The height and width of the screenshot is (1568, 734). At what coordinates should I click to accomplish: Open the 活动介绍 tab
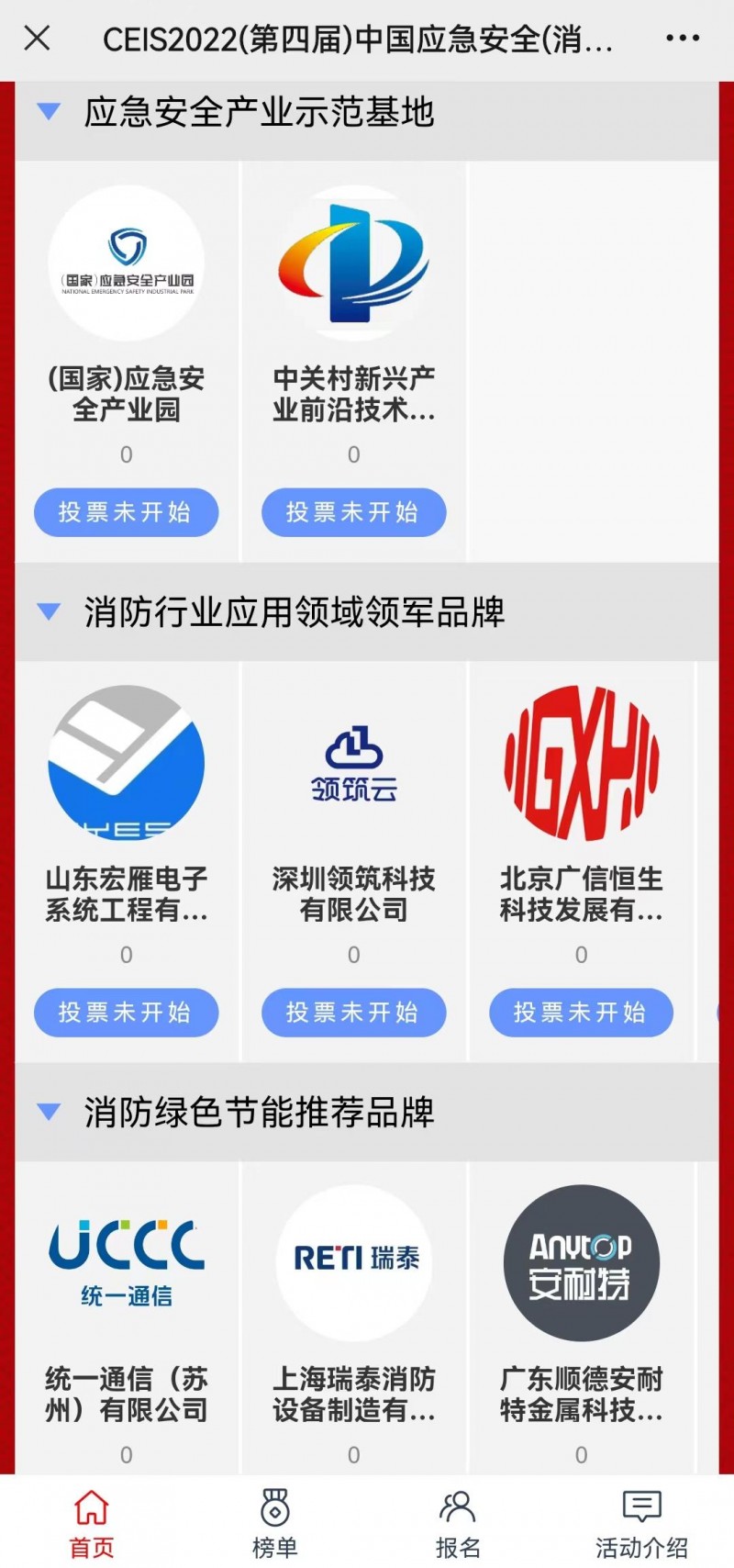641,1523
